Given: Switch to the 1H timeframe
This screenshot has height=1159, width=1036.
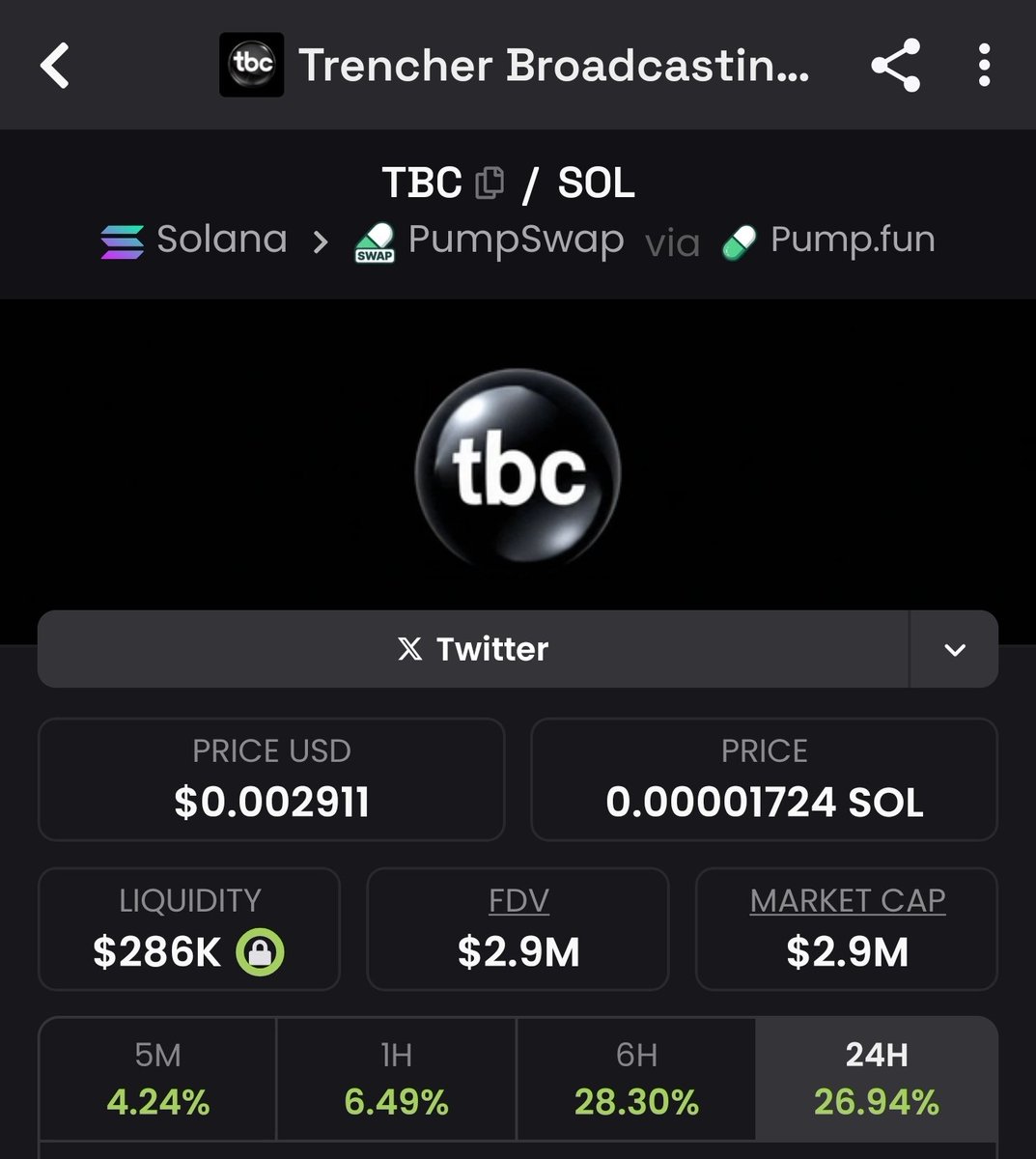Looking at the screenshot, I should [x=396, y=1079].
